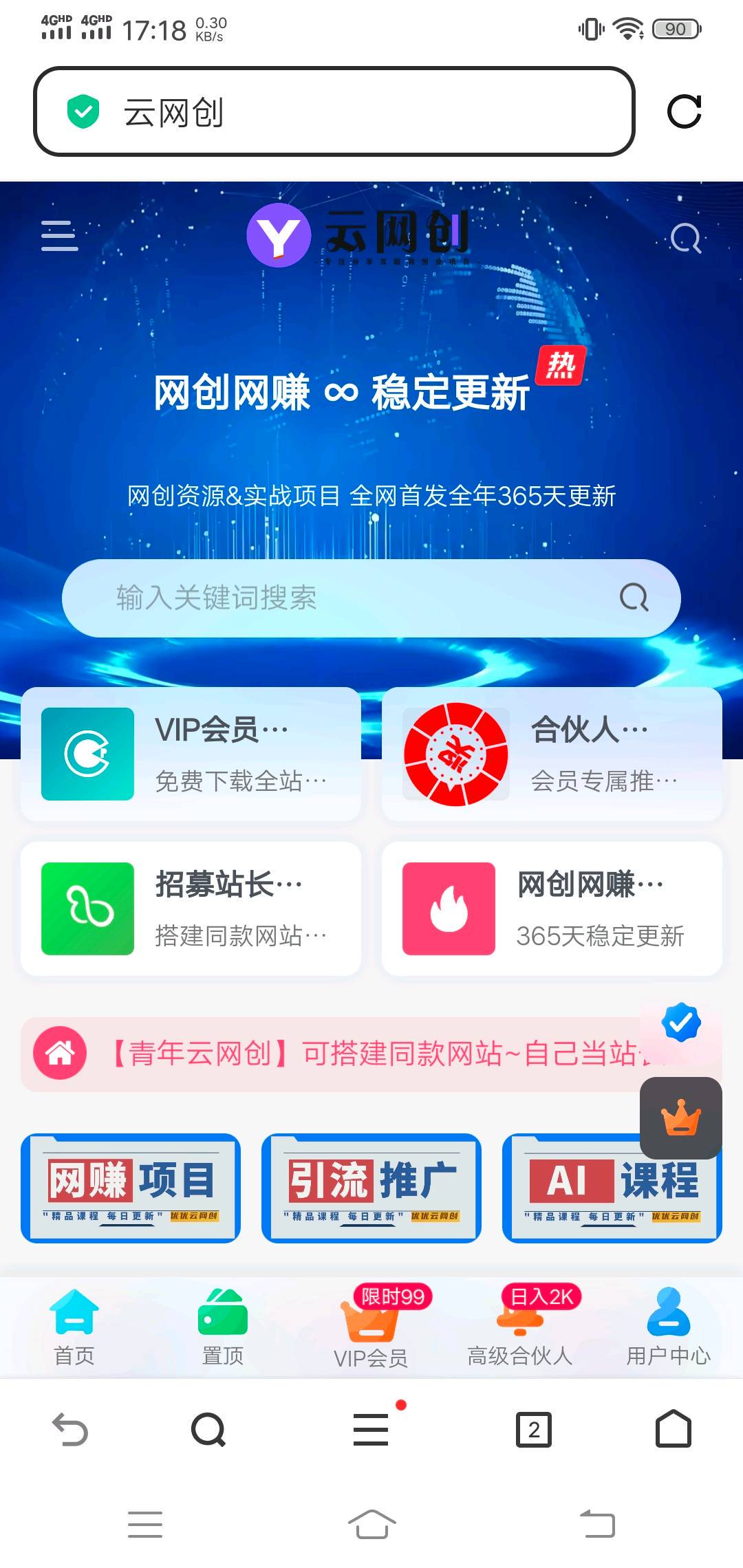Open the search icon in the site header
743x1568 pixels.
pyautogui.click(x=685, y=239)
